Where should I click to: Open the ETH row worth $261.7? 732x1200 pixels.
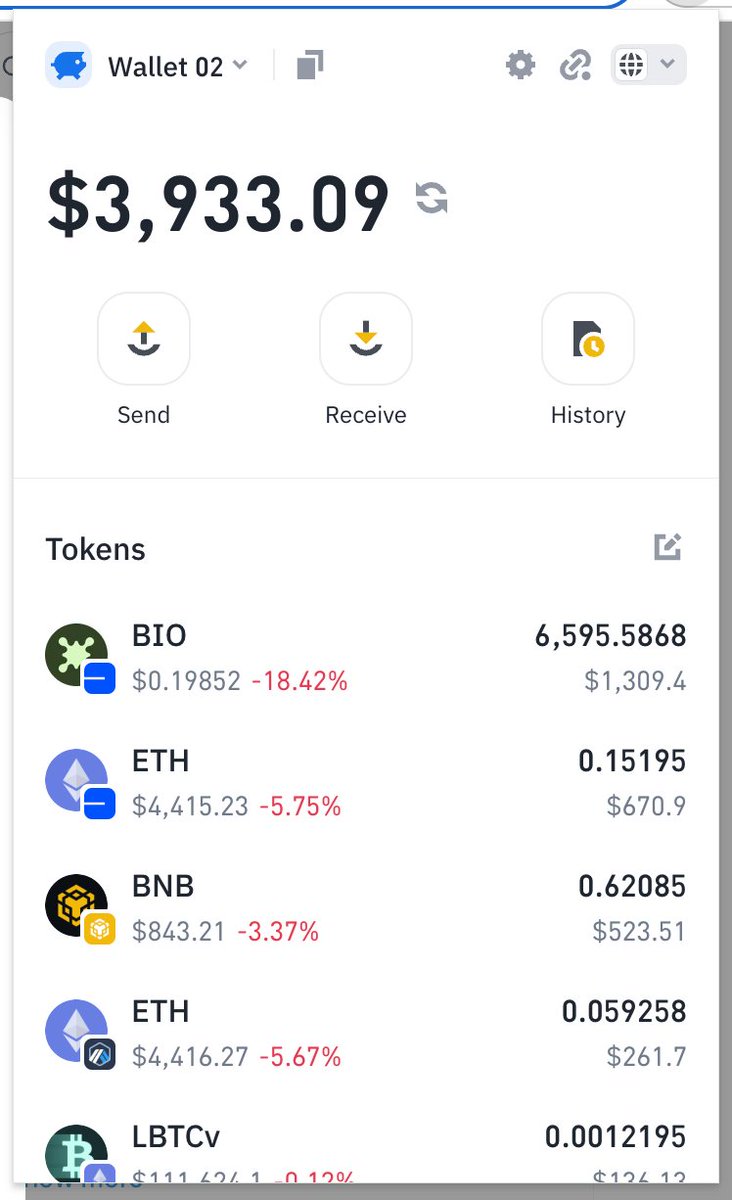(x=366, y=1033)
